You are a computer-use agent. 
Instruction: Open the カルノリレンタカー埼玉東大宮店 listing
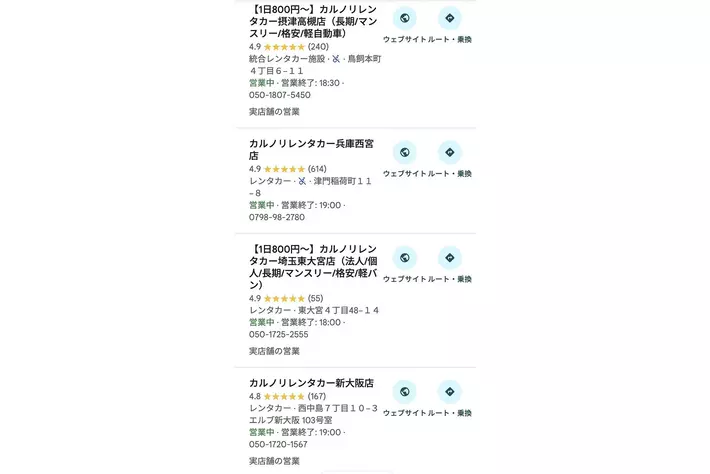tap(313, 267)
